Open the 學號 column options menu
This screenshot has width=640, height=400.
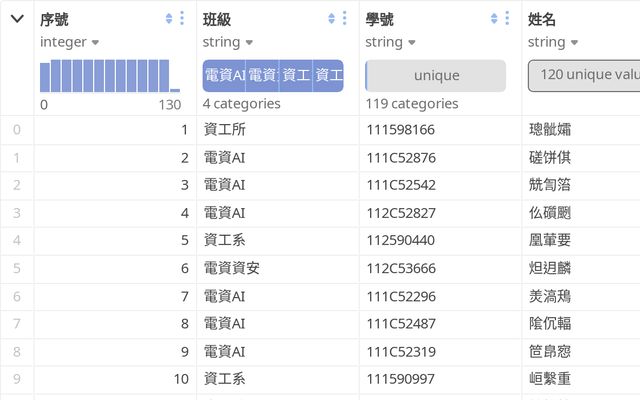[x=508, y=19]
